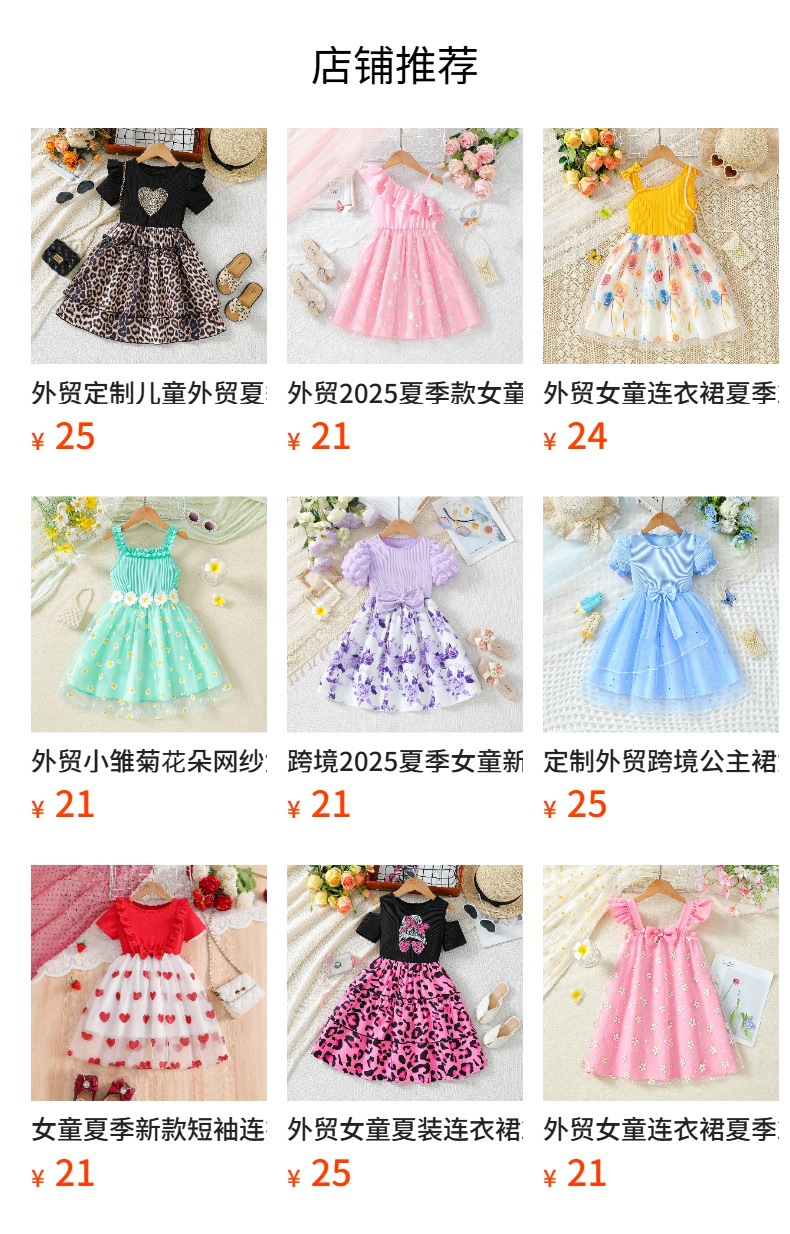Open the yellow top floral tulle dress
This screenshot has height=1234, width=790.
point(660,246)
